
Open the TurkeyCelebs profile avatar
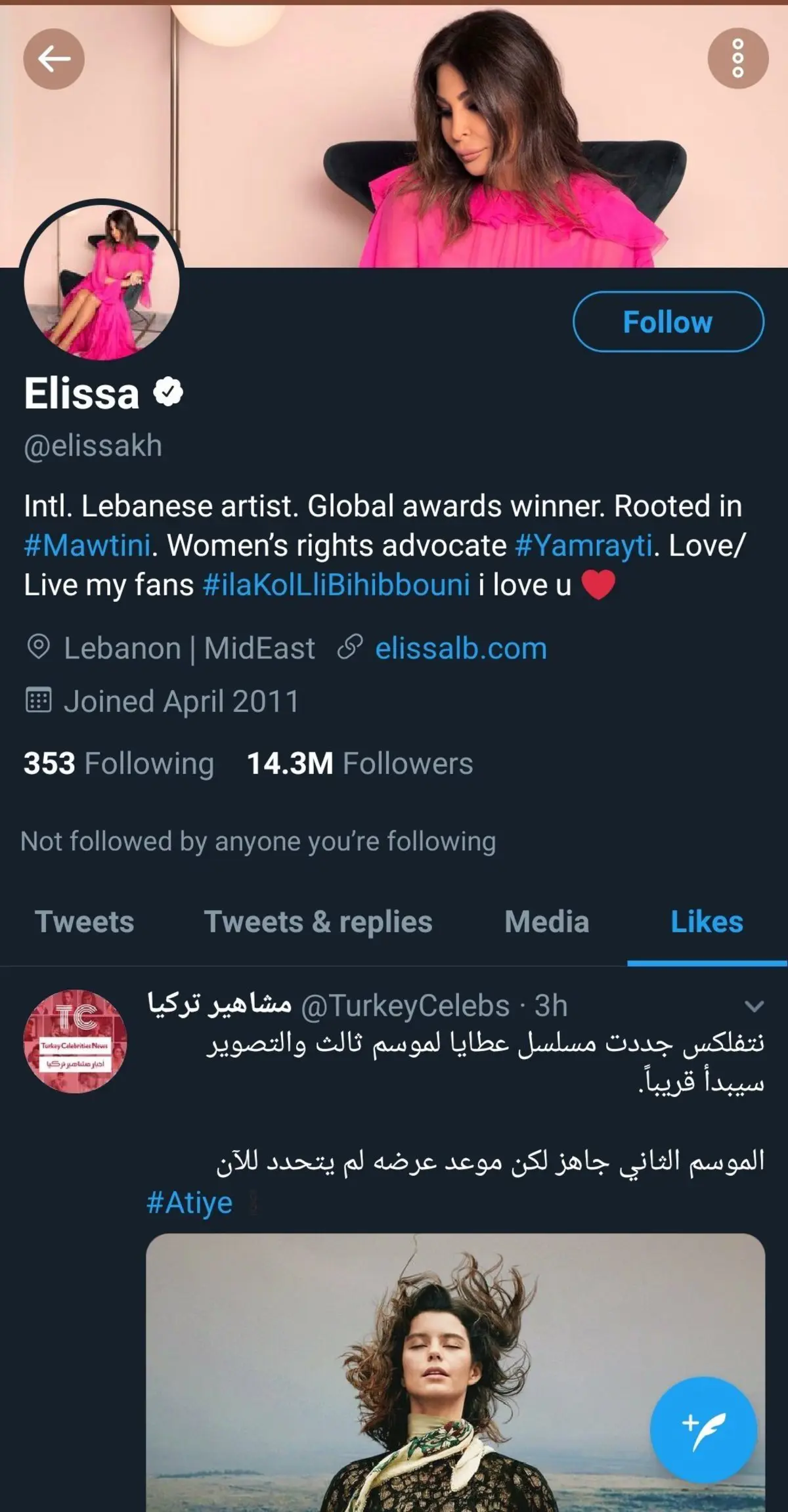tap(76, 1041)
